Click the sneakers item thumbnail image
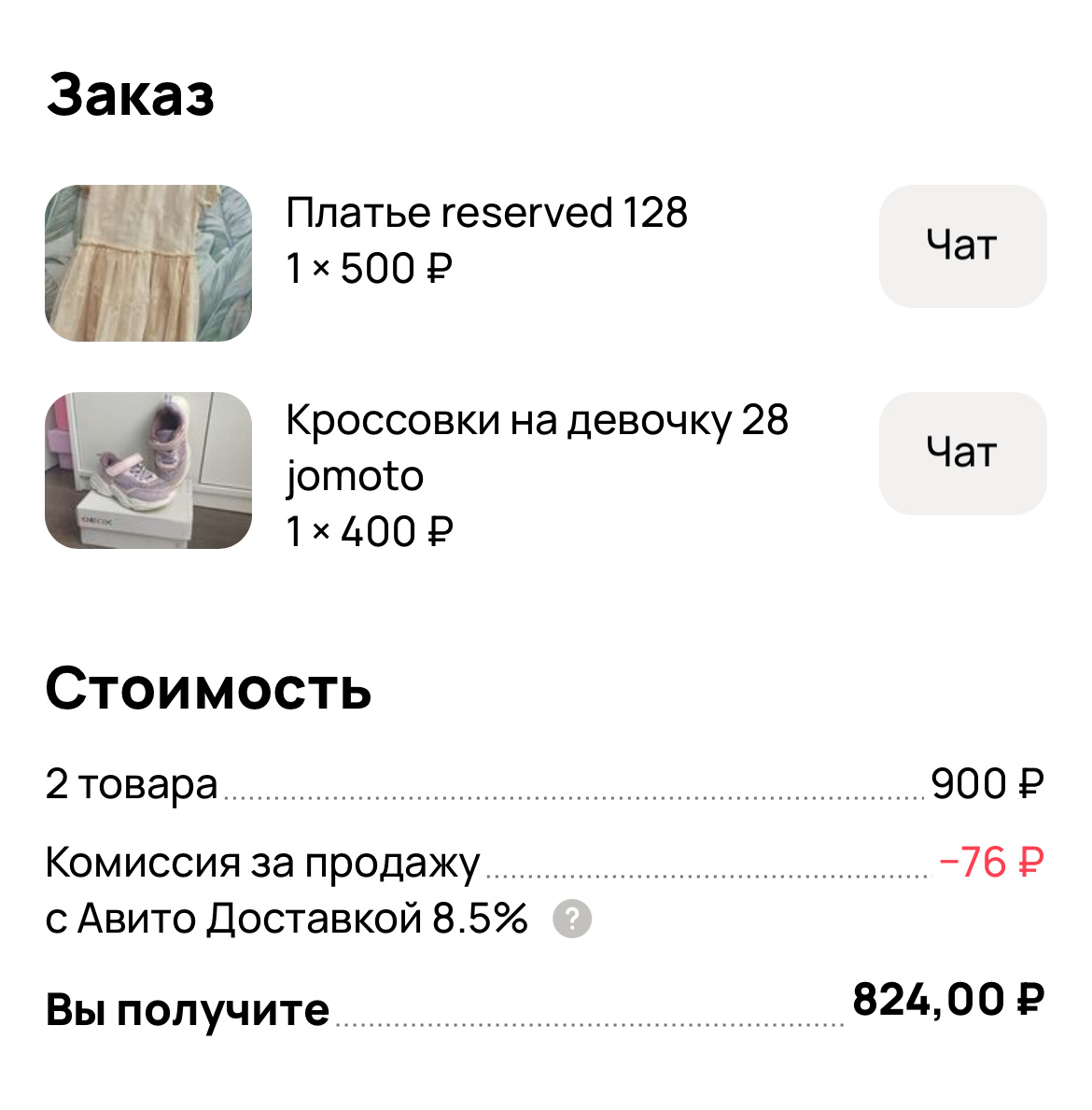The height and width of the screenshot is (1110, 1092). [148, 471]
